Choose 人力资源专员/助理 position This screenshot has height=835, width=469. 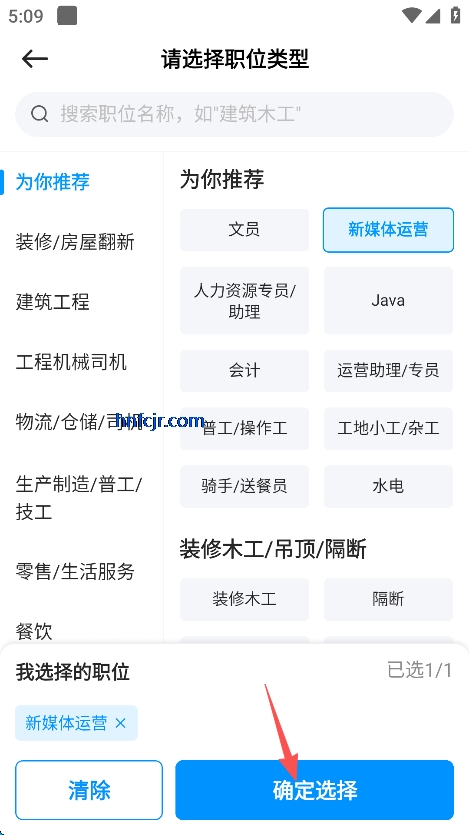click(244, 300)
